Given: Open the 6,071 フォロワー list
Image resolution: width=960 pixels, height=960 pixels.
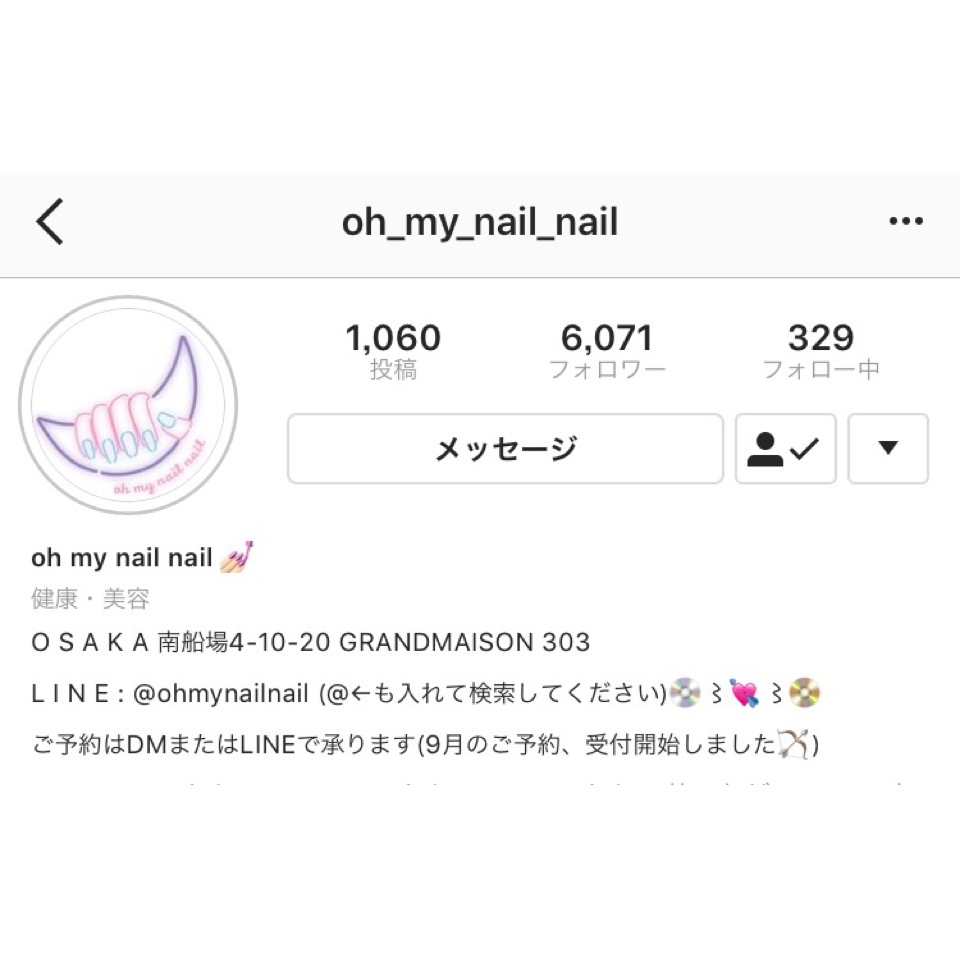Looking at the screenshot, I should click(x=606, y=352).
